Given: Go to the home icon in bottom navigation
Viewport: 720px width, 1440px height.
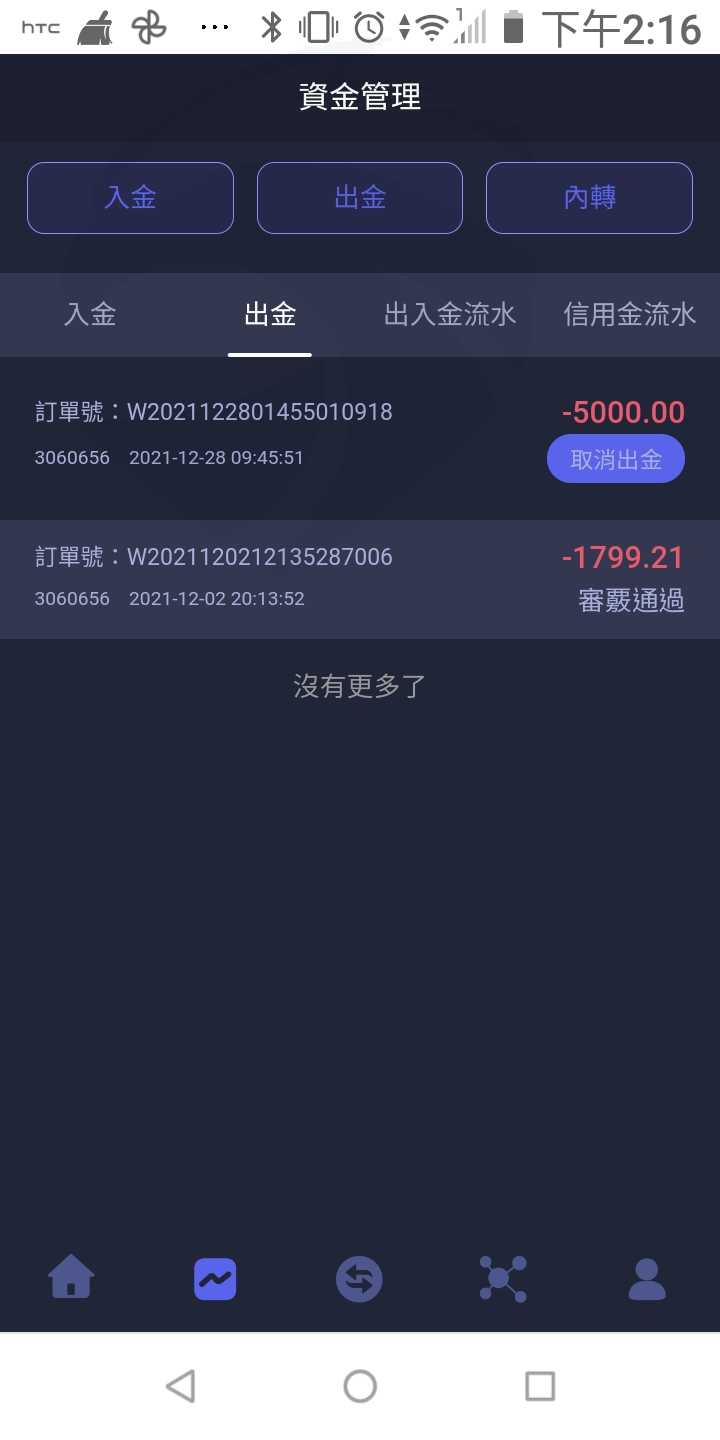Looking at the screenshot, I should (71, 1278).
